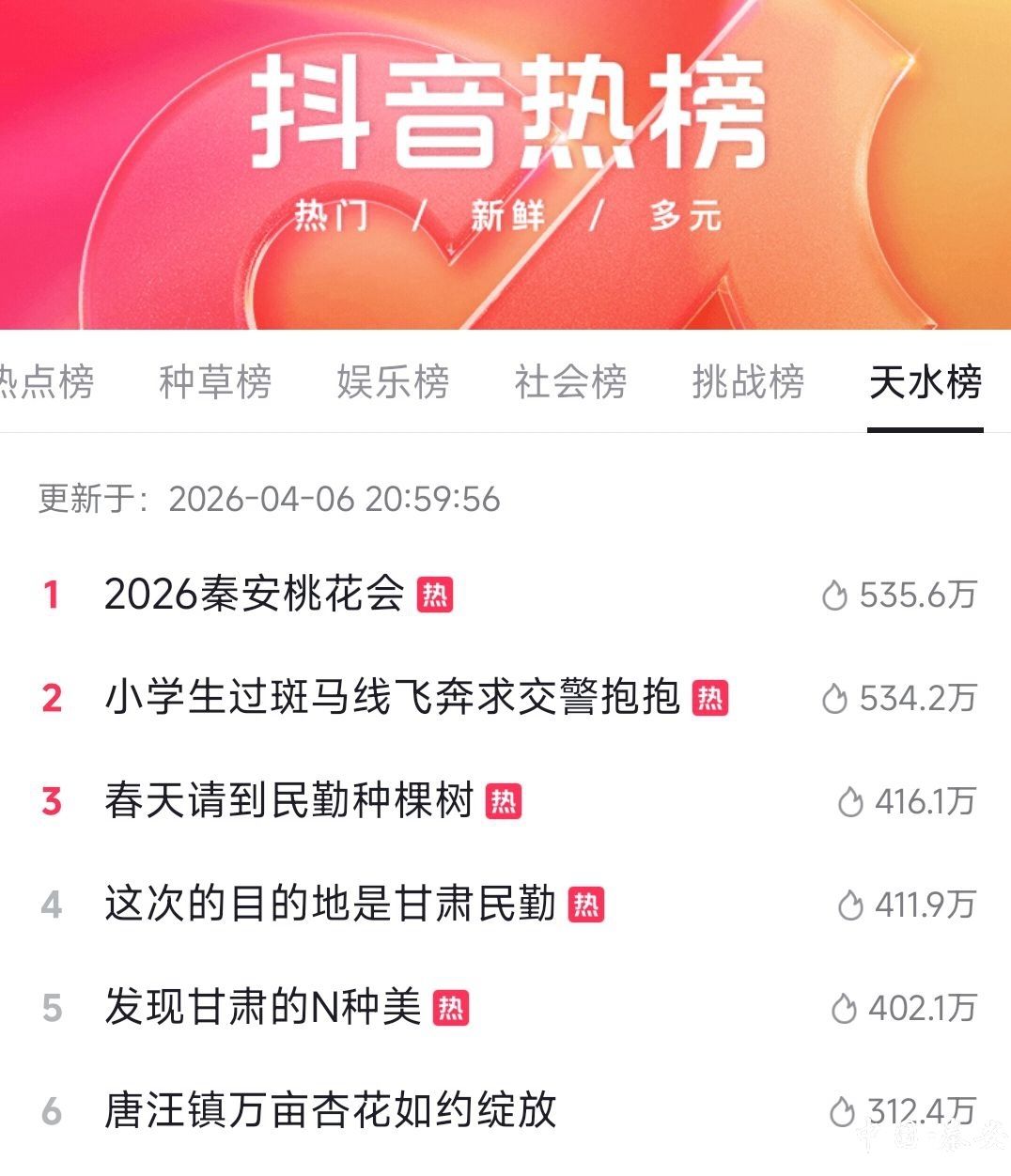
Task: Open 这次的目的地是甘肃民勤 topic
Action: (x=330, y=905)
